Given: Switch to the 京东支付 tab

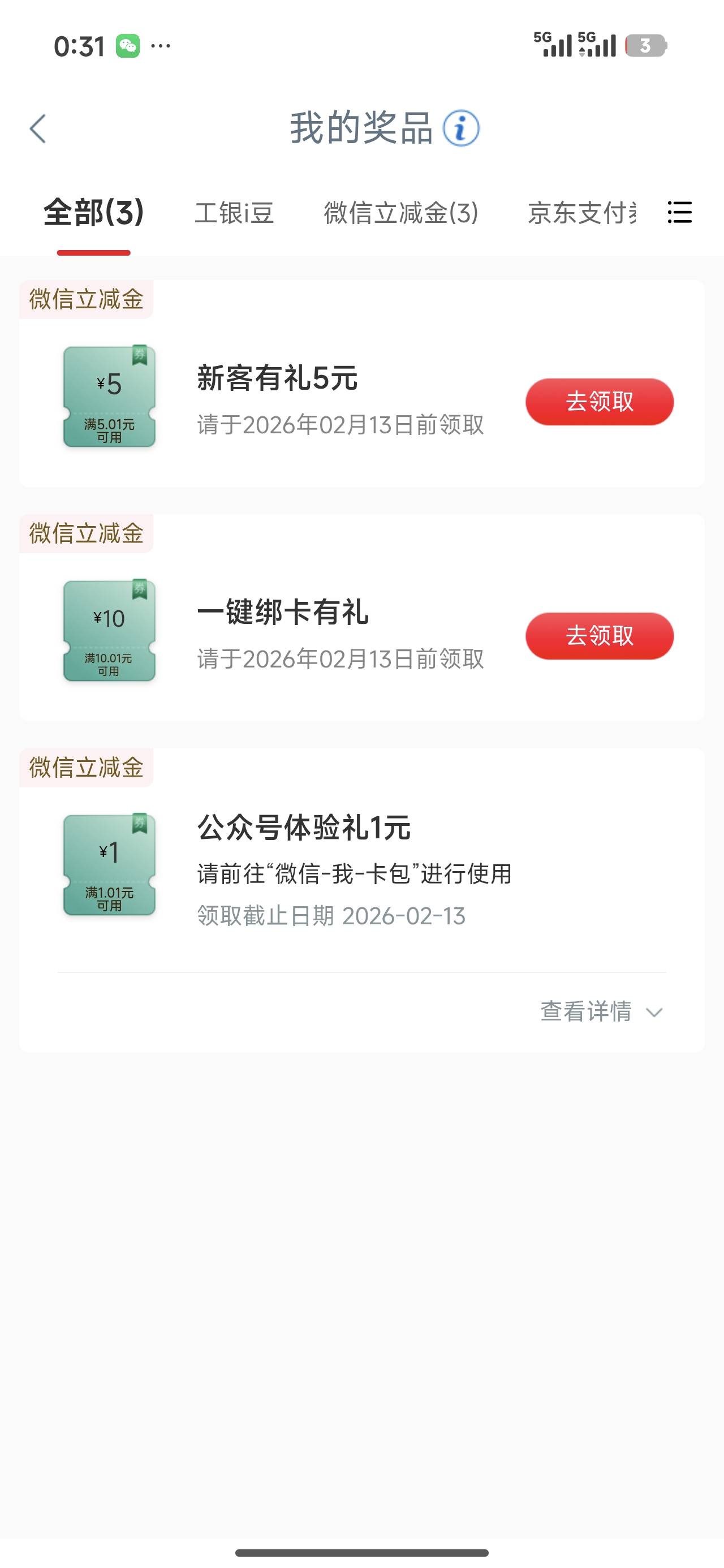Looking at the screenshot, I should [581, 213].
